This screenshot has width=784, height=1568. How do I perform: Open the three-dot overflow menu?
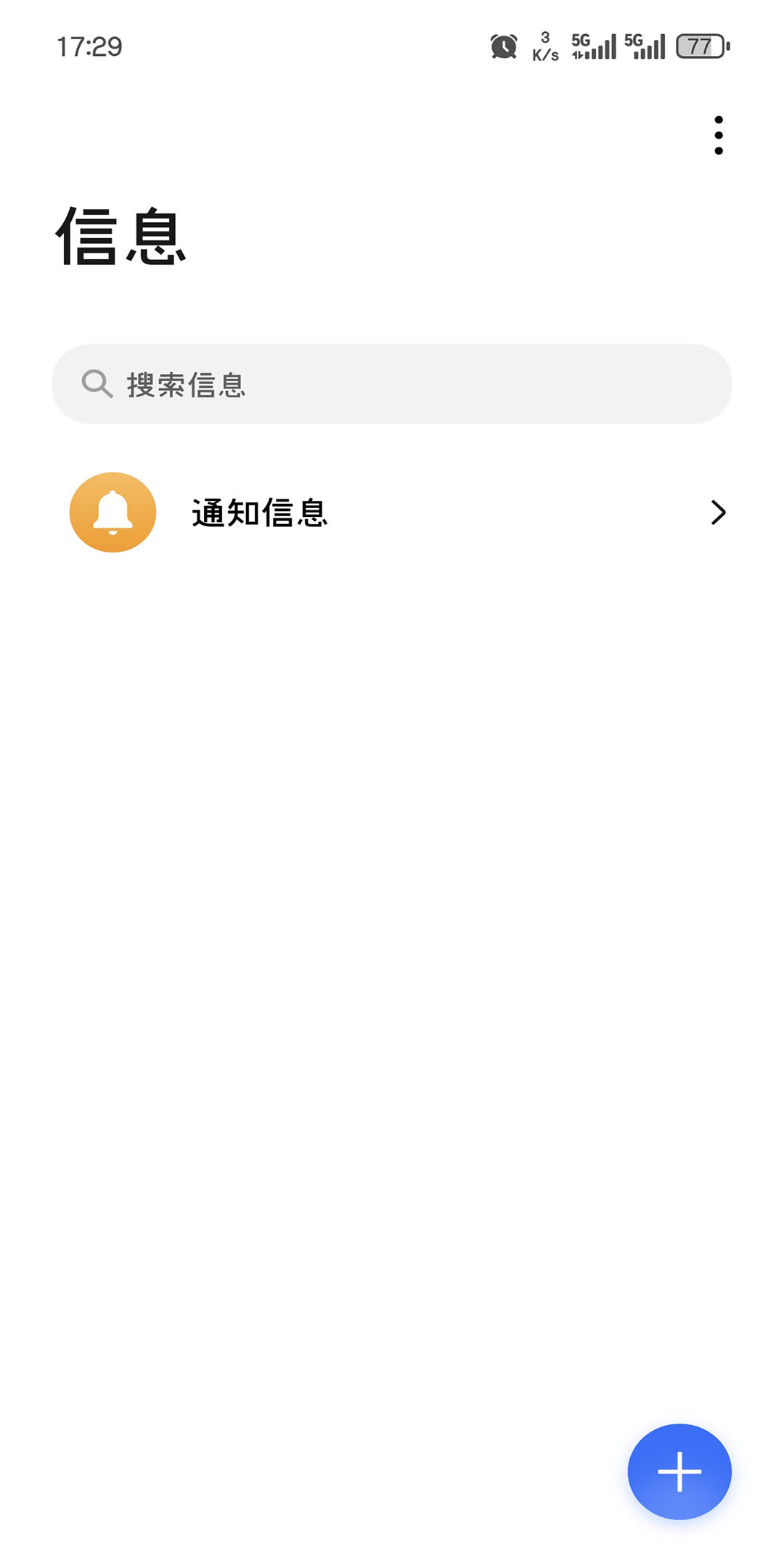[718, 136]
